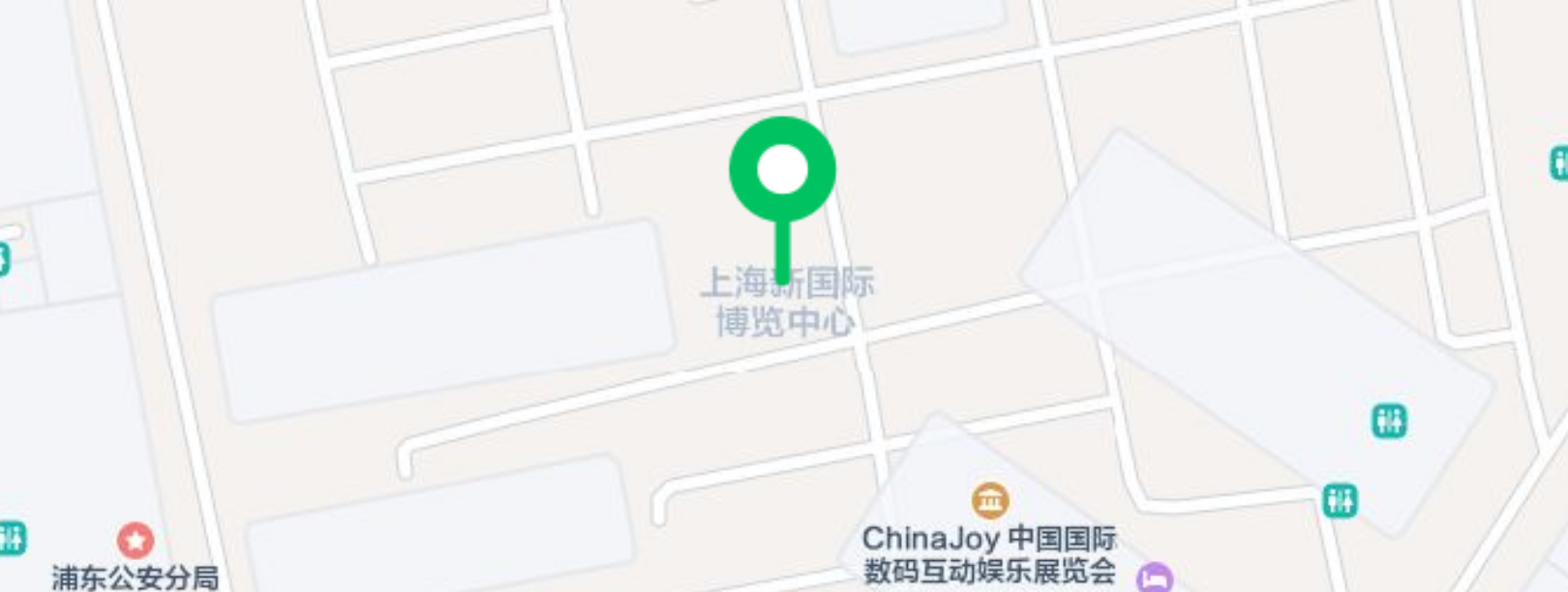Select the 上海新国际博览中心 map label
This screenshot has height=592, width=1568.
785,303
